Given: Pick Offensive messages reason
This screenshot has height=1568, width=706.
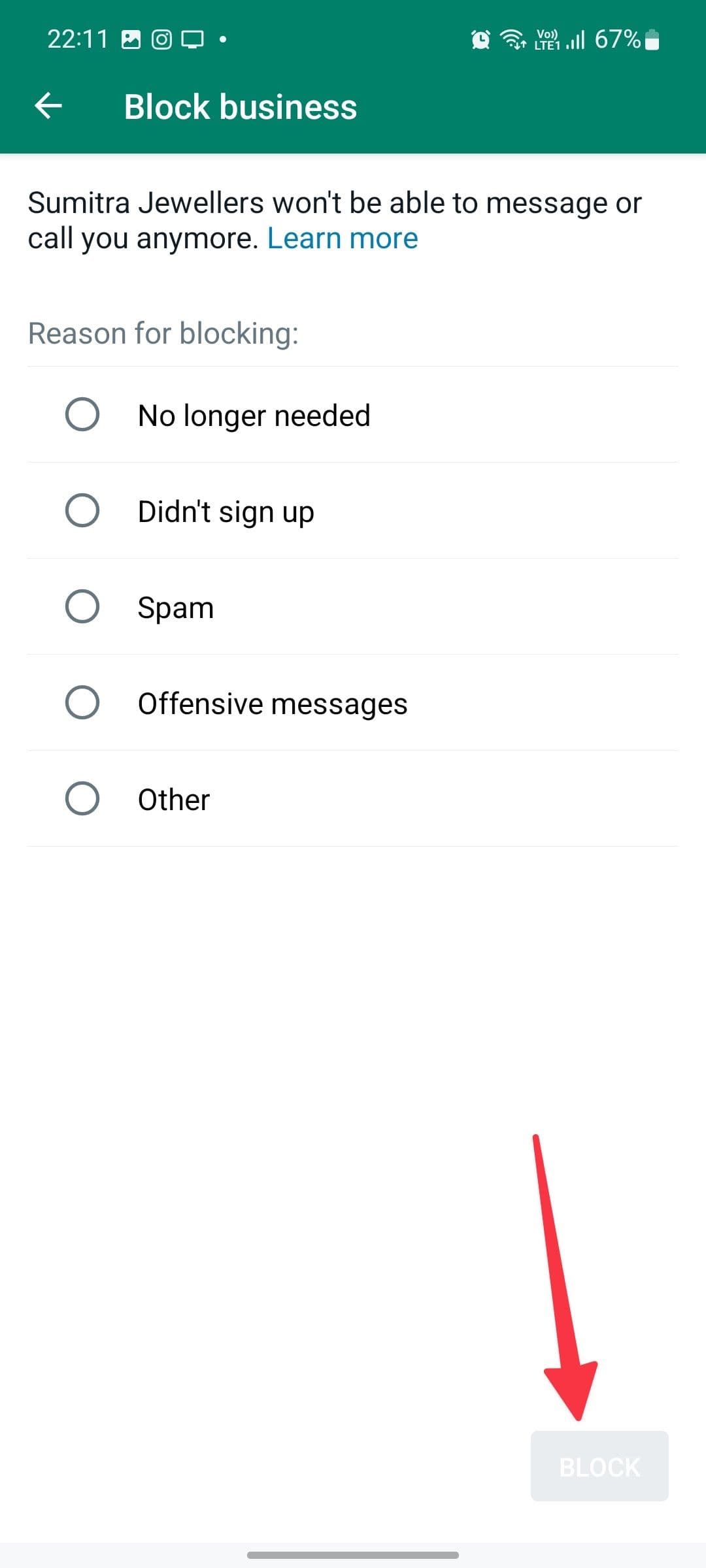Looking at the screenshot, I should pos(82,702).
